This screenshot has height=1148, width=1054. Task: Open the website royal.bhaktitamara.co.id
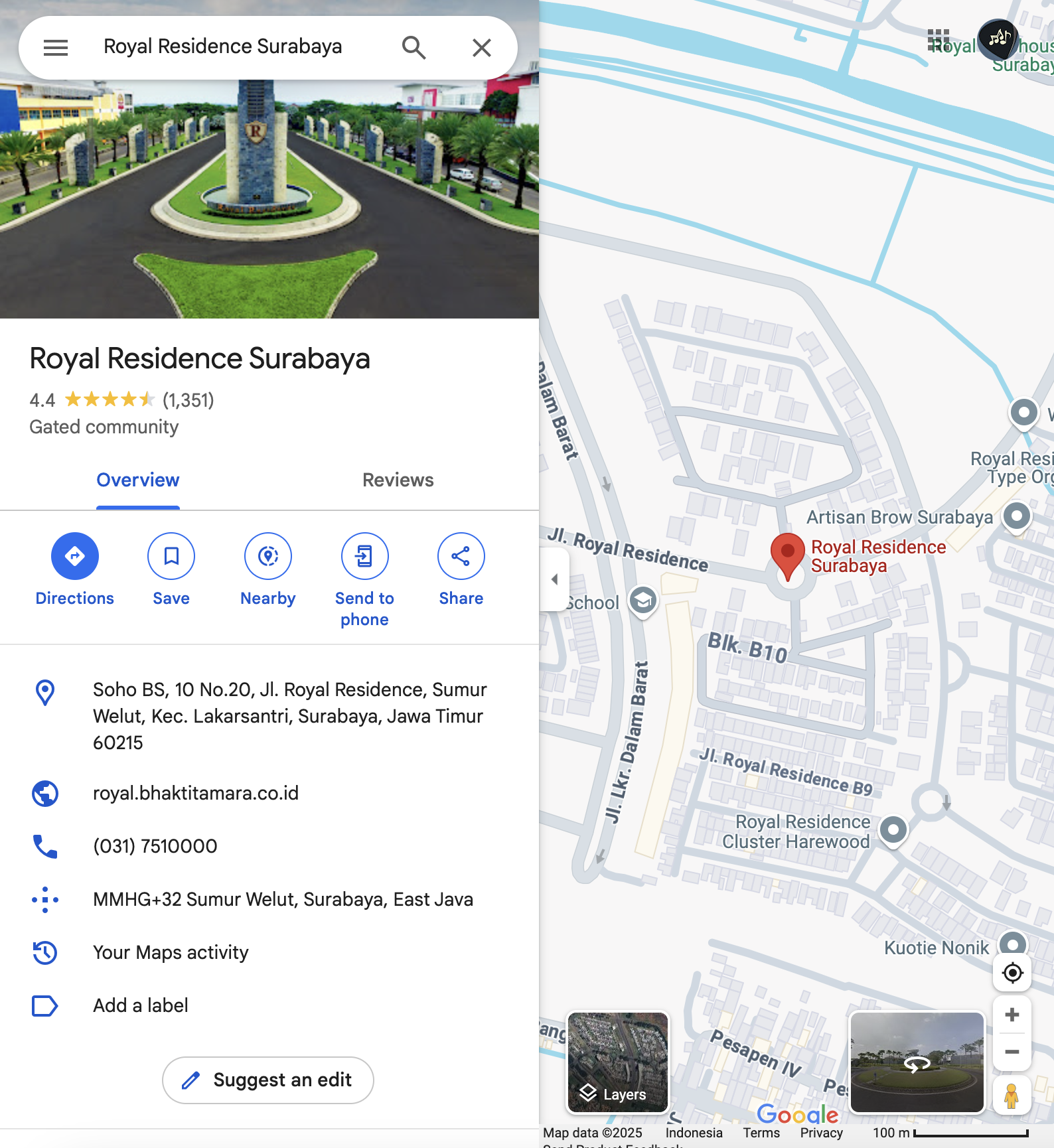[196, 793]
